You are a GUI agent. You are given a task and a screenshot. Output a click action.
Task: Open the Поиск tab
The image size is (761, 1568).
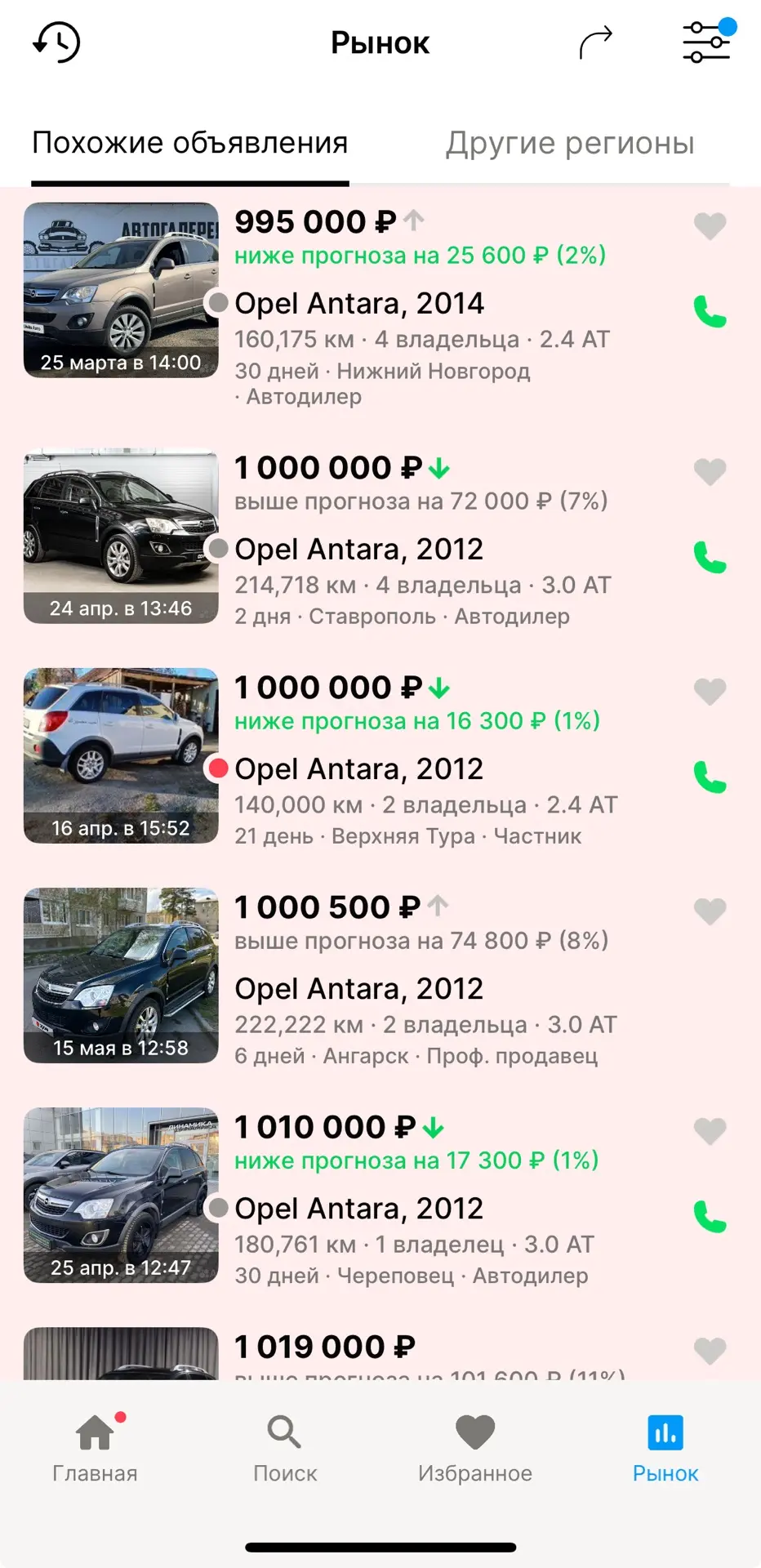285,1449
